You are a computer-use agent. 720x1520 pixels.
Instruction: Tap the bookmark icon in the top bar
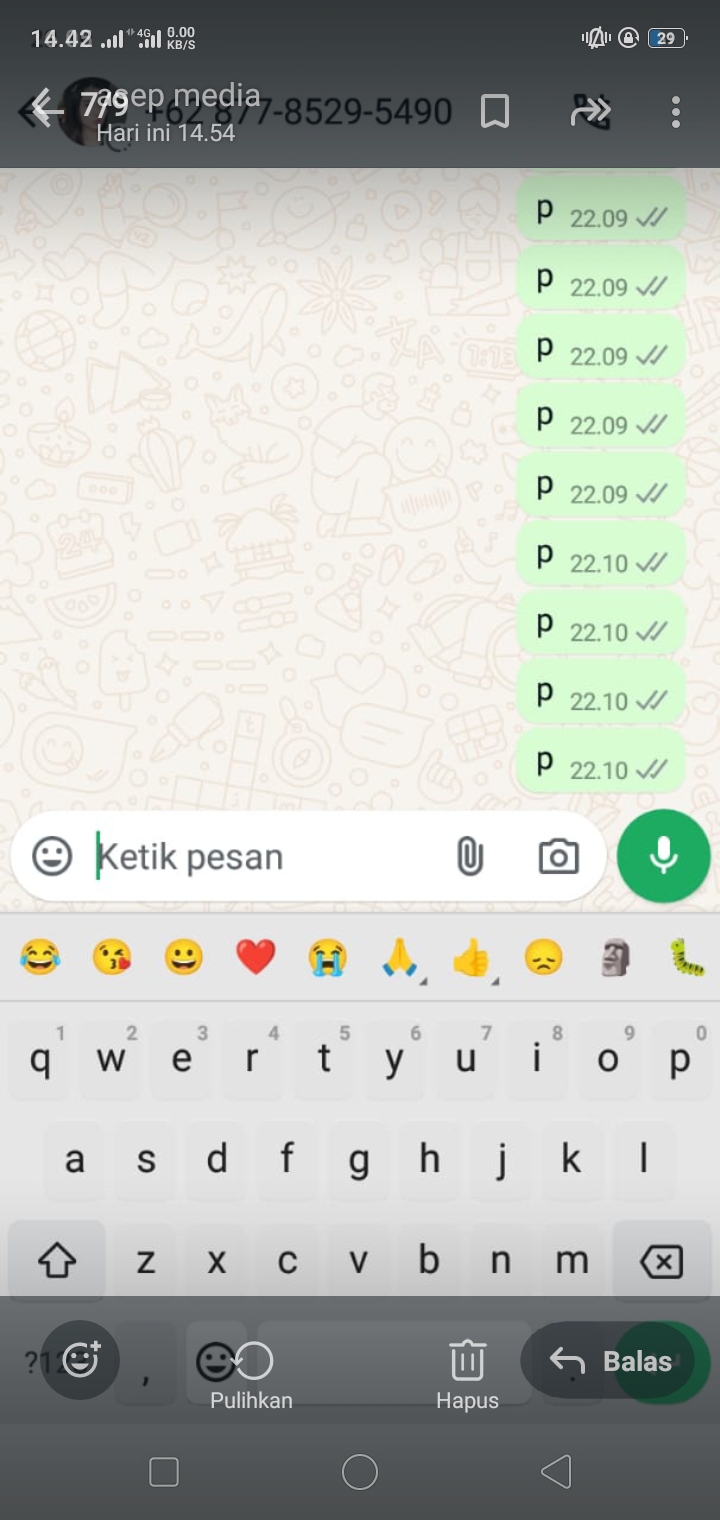pos(495,112)
